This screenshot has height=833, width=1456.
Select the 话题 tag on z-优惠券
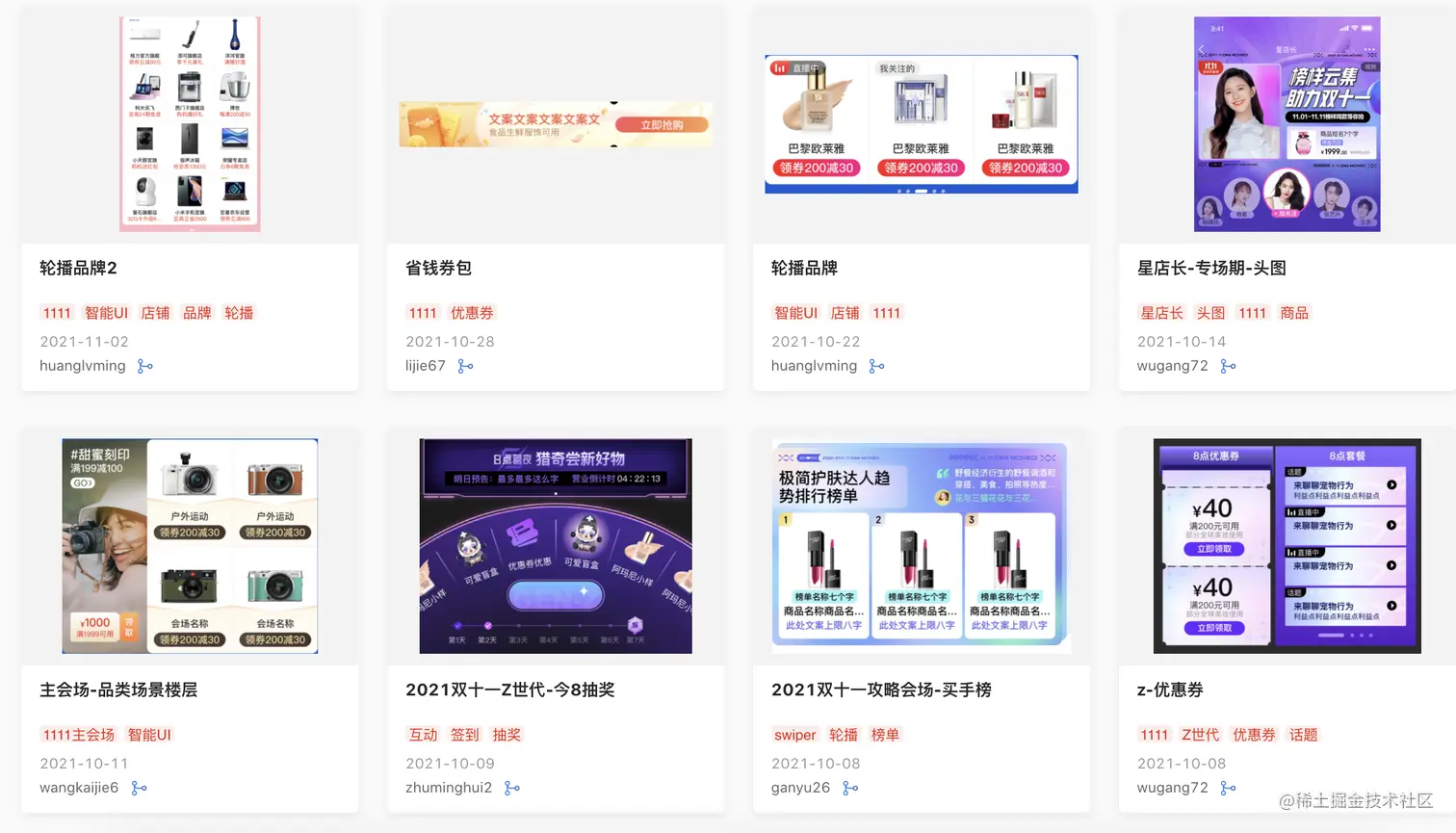tap(1303, 735)
